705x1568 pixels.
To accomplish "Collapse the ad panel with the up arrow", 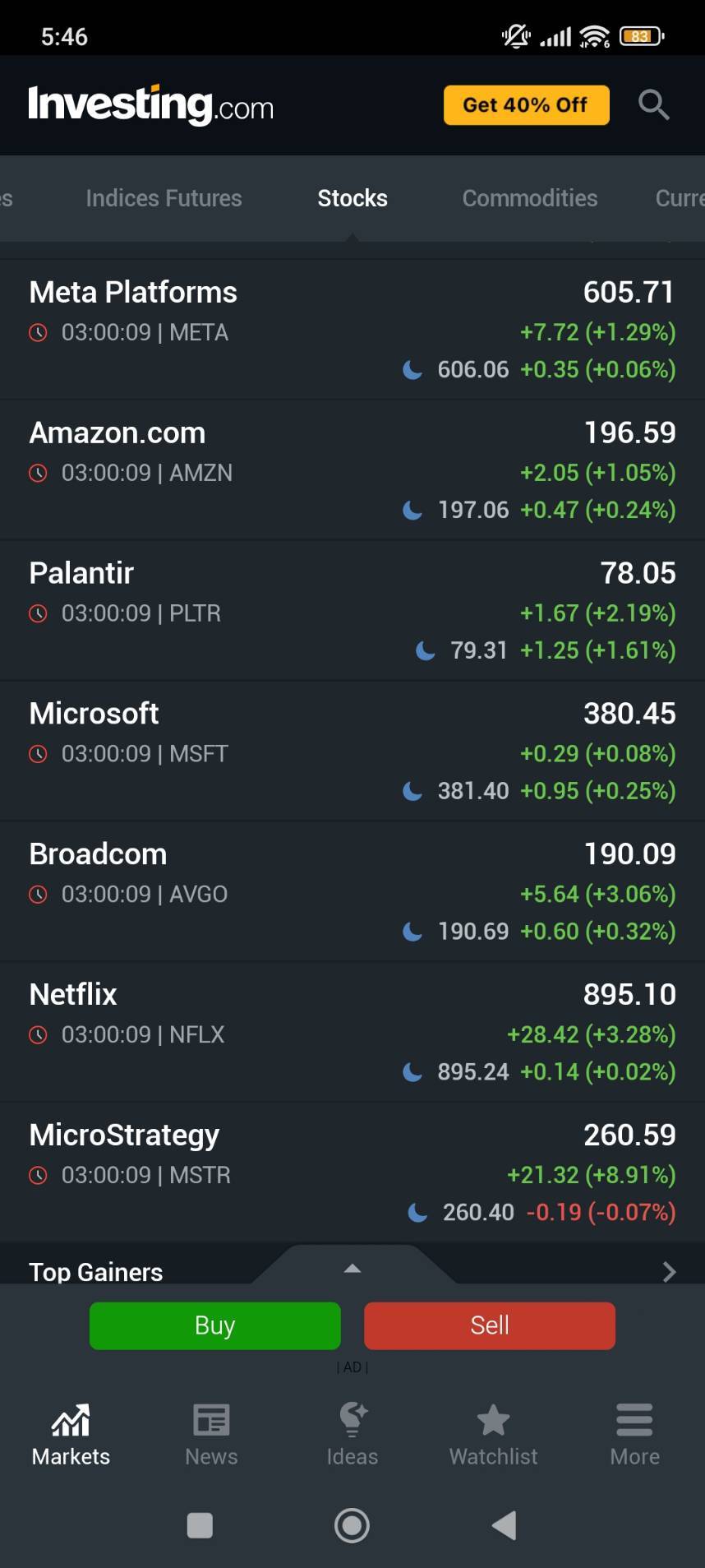I will point(352,1268).
